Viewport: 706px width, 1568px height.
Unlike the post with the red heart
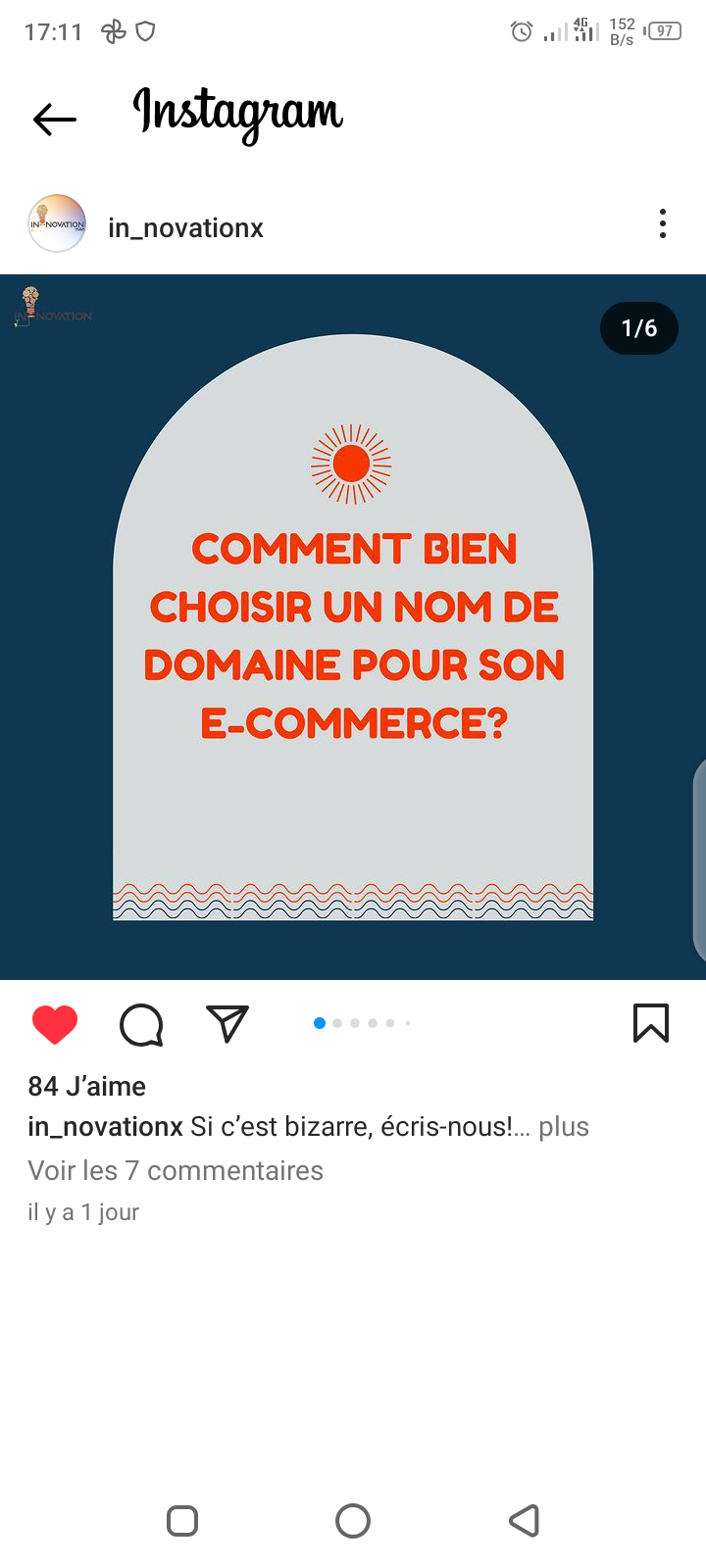click(55, 1024)
